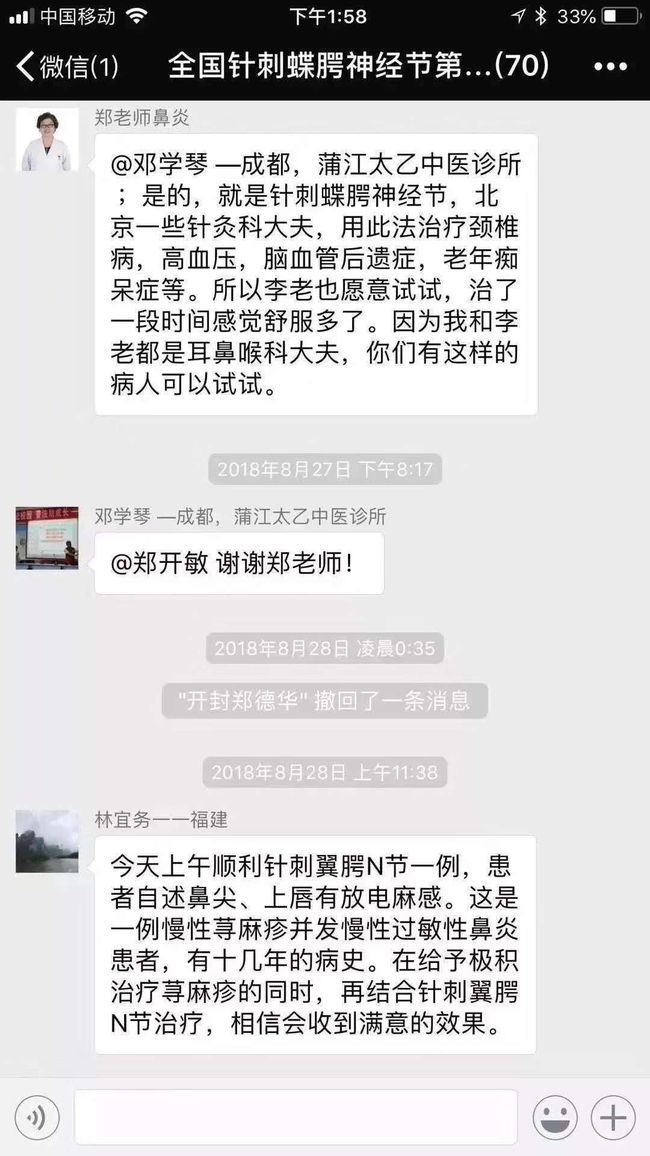
Task: Open the plus attachments panel
Action: tap(612, 1118)
